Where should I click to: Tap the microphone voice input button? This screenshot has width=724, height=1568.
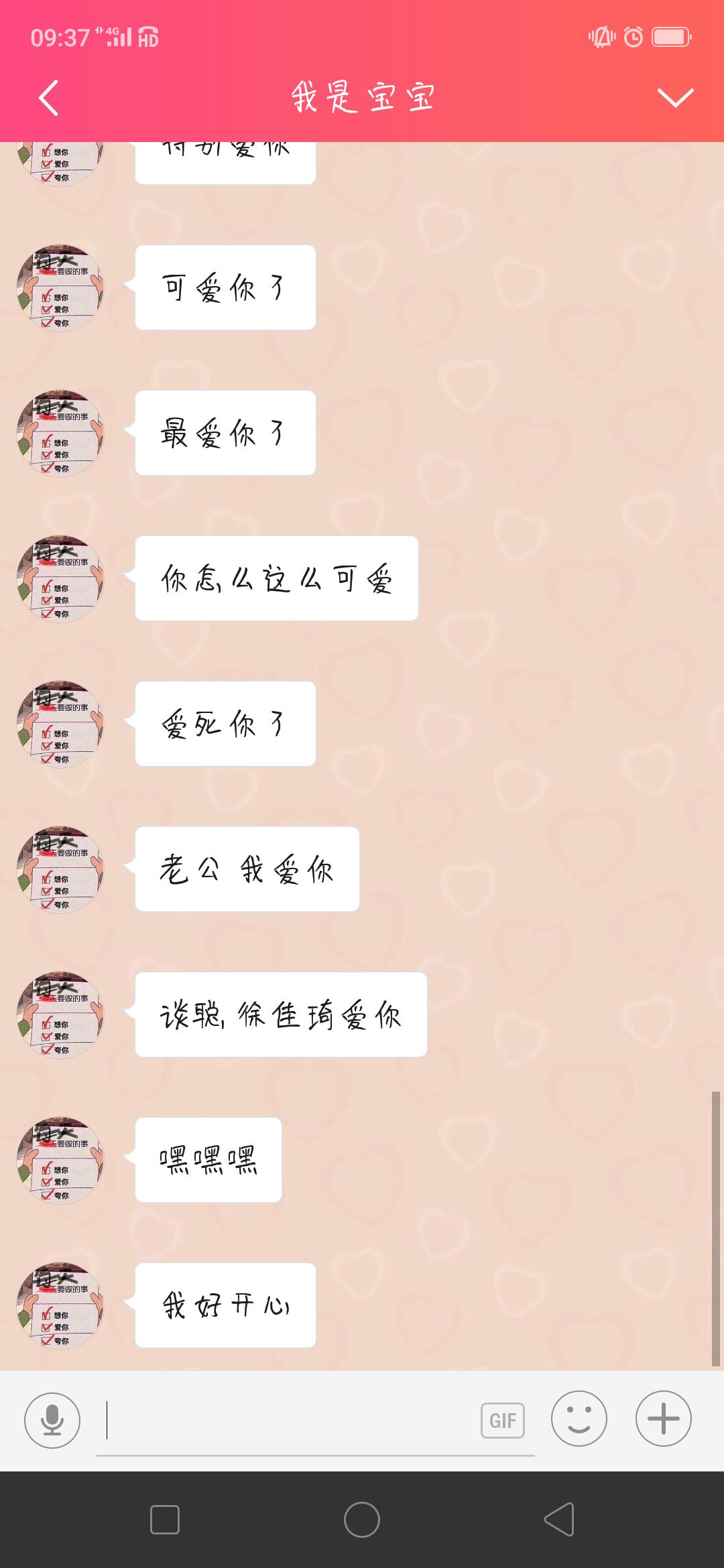coord(52,1419)
